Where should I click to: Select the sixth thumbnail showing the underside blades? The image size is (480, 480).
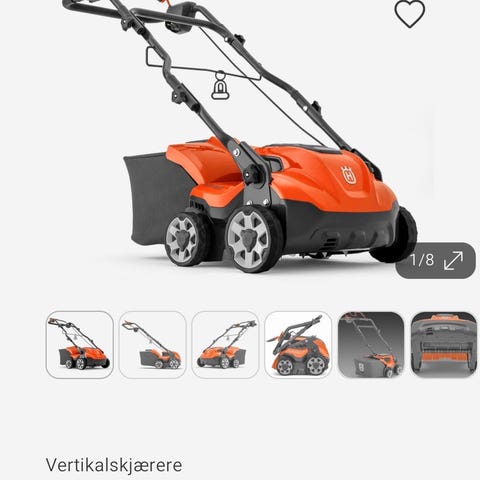coord(444,345)
